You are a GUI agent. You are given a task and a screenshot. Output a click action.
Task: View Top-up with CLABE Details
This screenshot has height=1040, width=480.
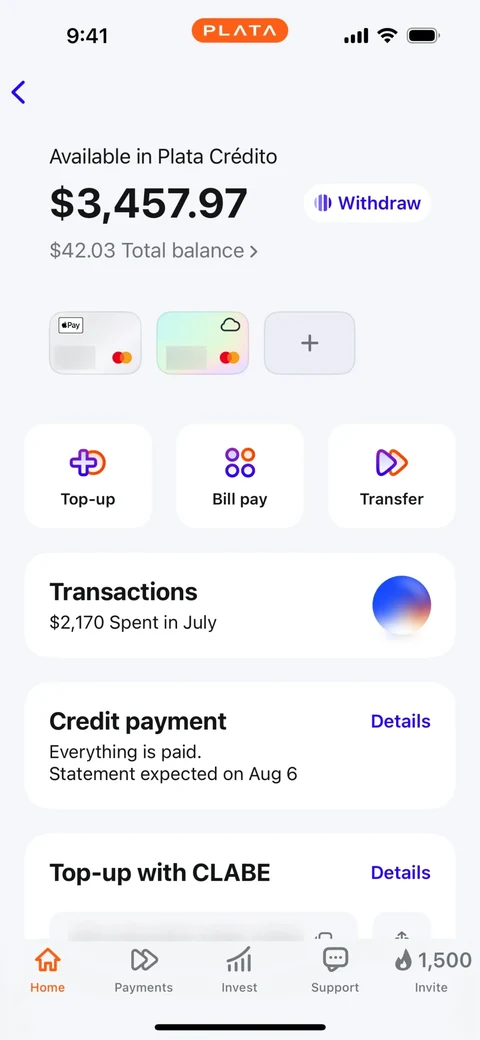[400, 872]
